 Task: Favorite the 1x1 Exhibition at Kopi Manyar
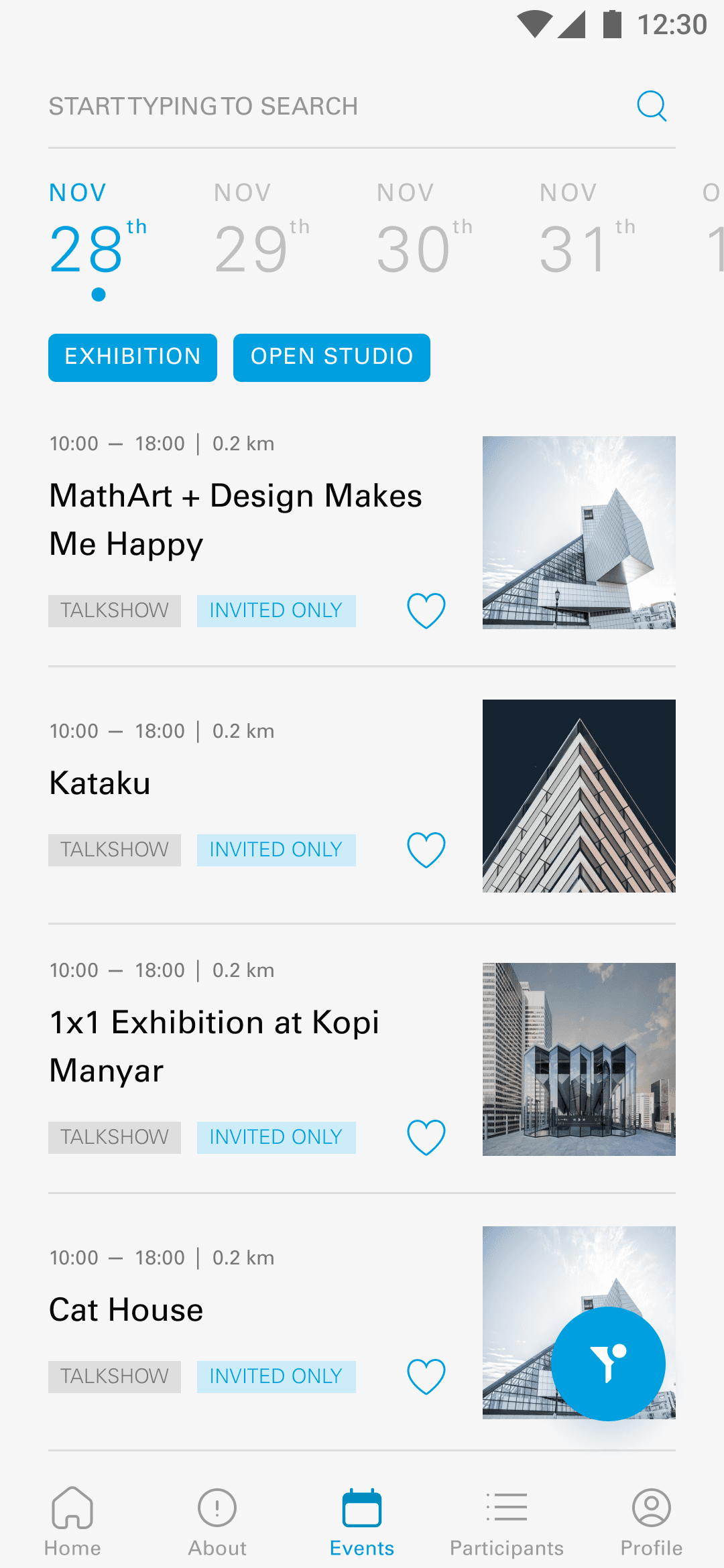tap(426, 1137)
